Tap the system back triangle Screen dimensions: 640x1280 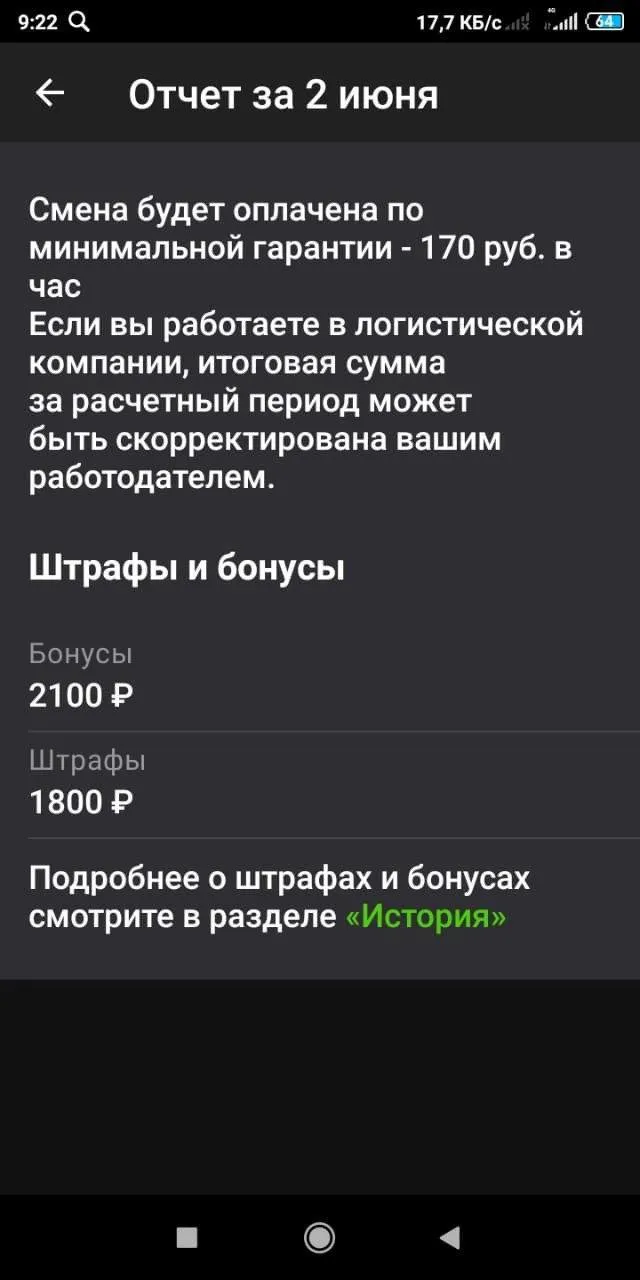tap(450, 1238)
